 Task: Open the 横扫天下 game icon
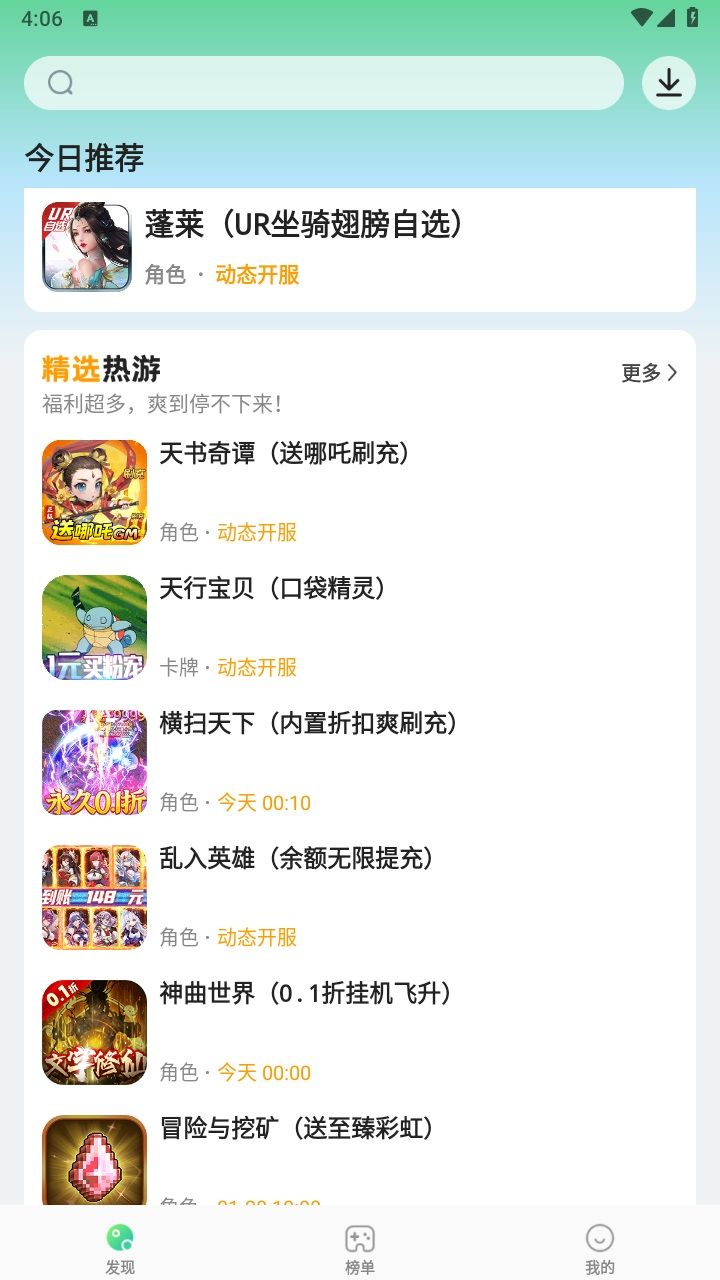click(x=93, y=762)
